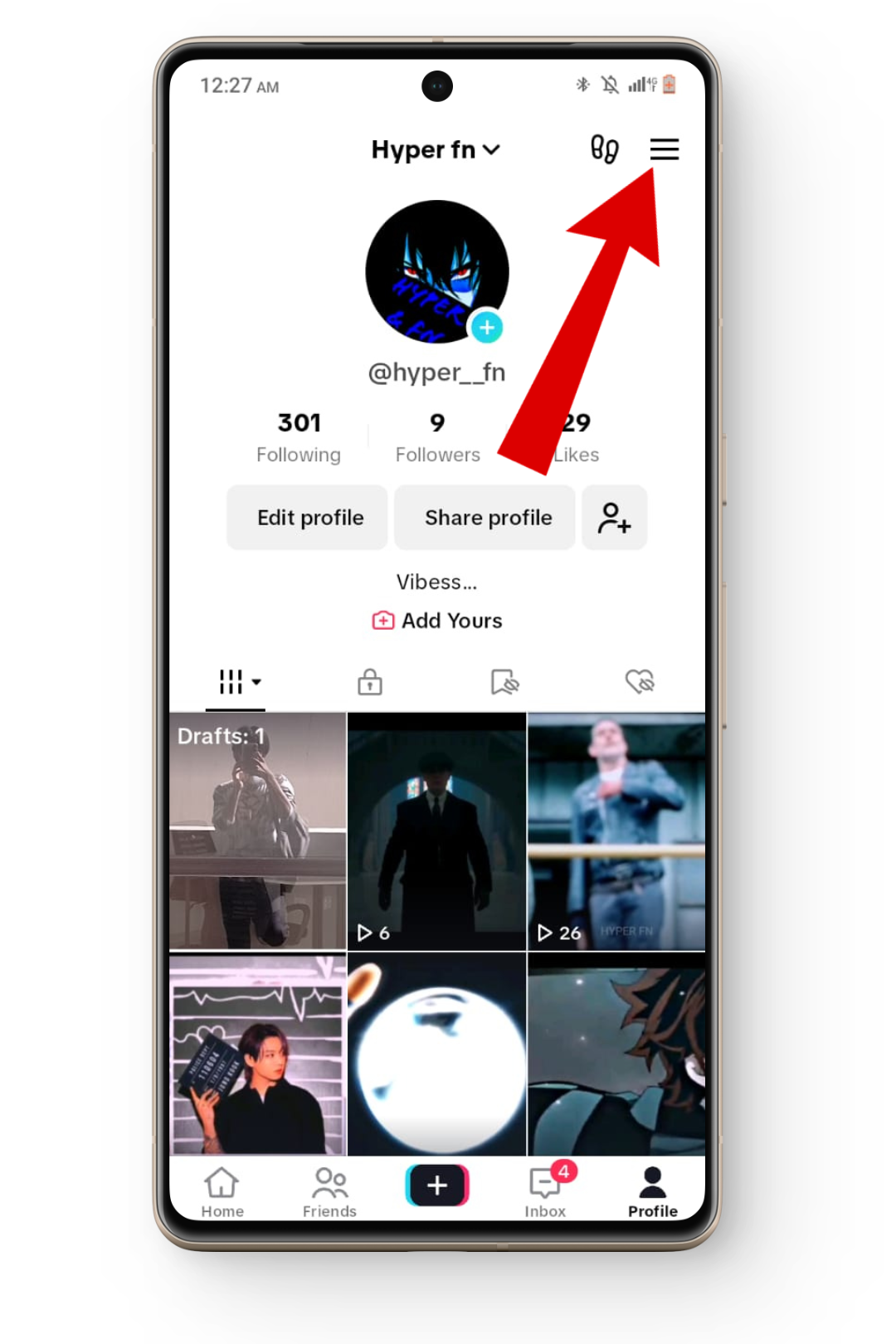896x1344 pixels.
Task: Open the hamburger menu
Action: coord(664,149)
